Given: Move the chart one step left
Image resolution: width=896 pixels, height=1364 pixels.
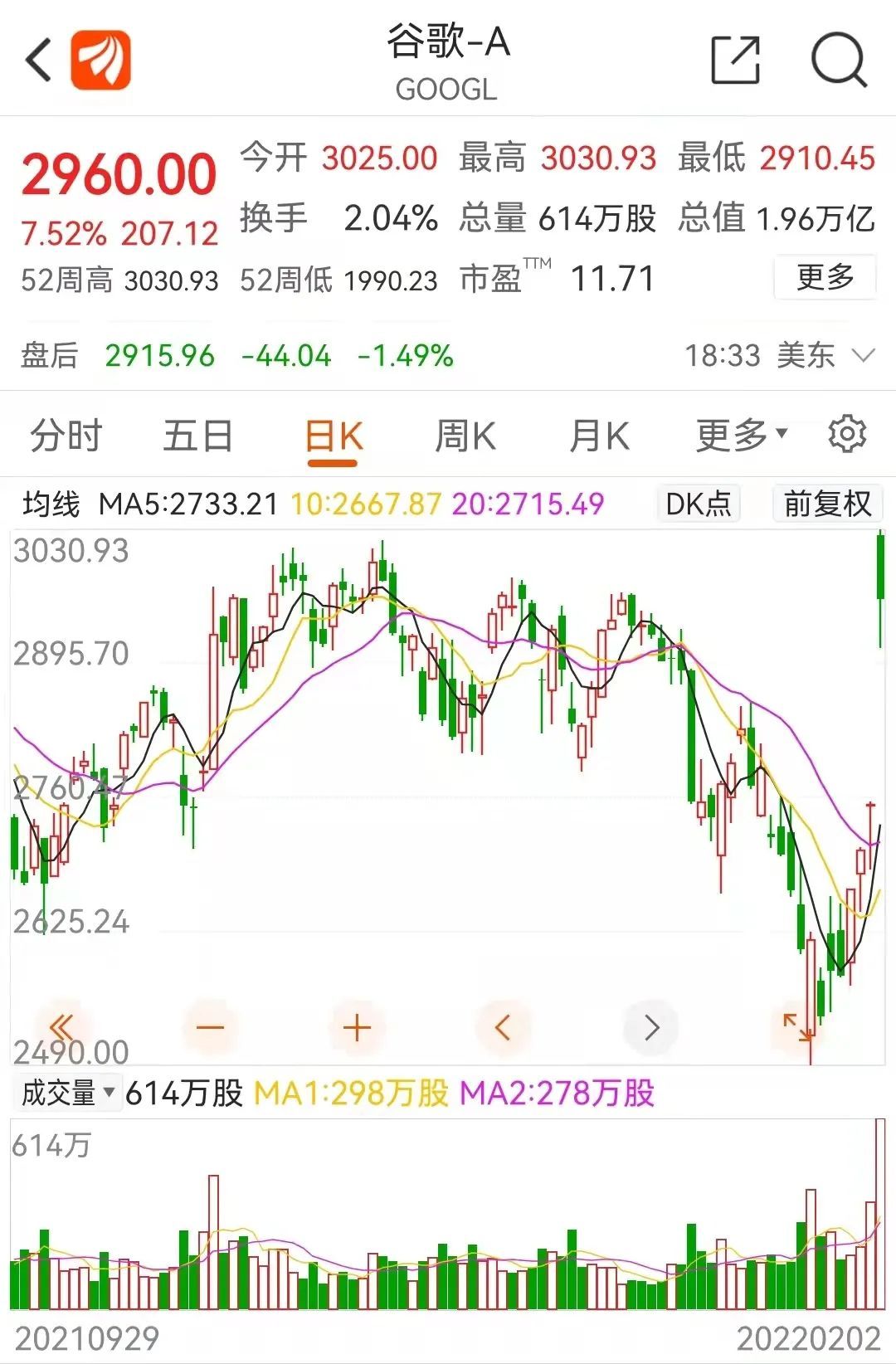Looking at the screenshot, I should (x=503, y=1027).
